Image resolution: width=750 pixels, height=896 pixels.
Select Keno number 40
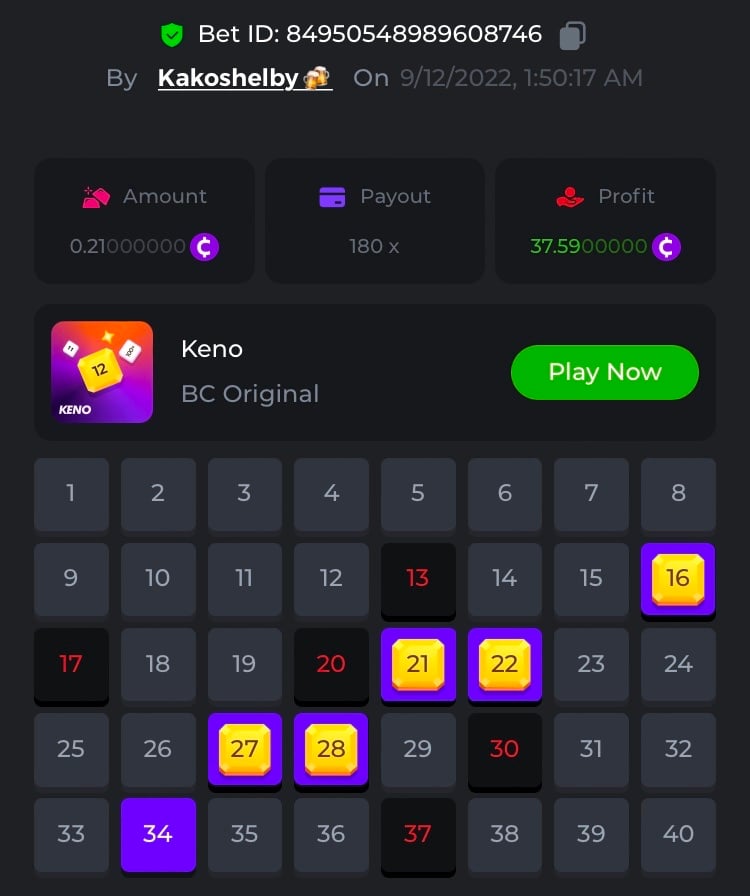pyautogui.click(x=678, y=834)
